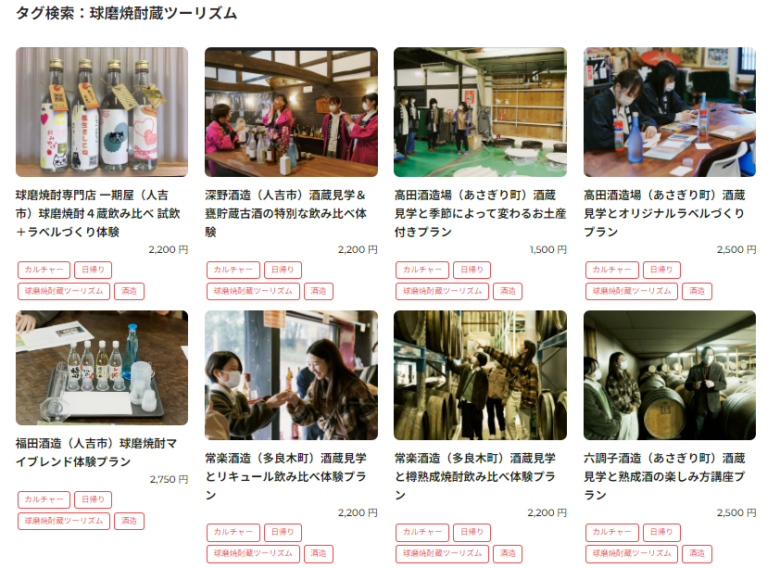Image resolution: width=780 pixels, height=568 pixels.
Task: Select the 日帰り tag under 福田酒造 plan
Action: (94, 500)
